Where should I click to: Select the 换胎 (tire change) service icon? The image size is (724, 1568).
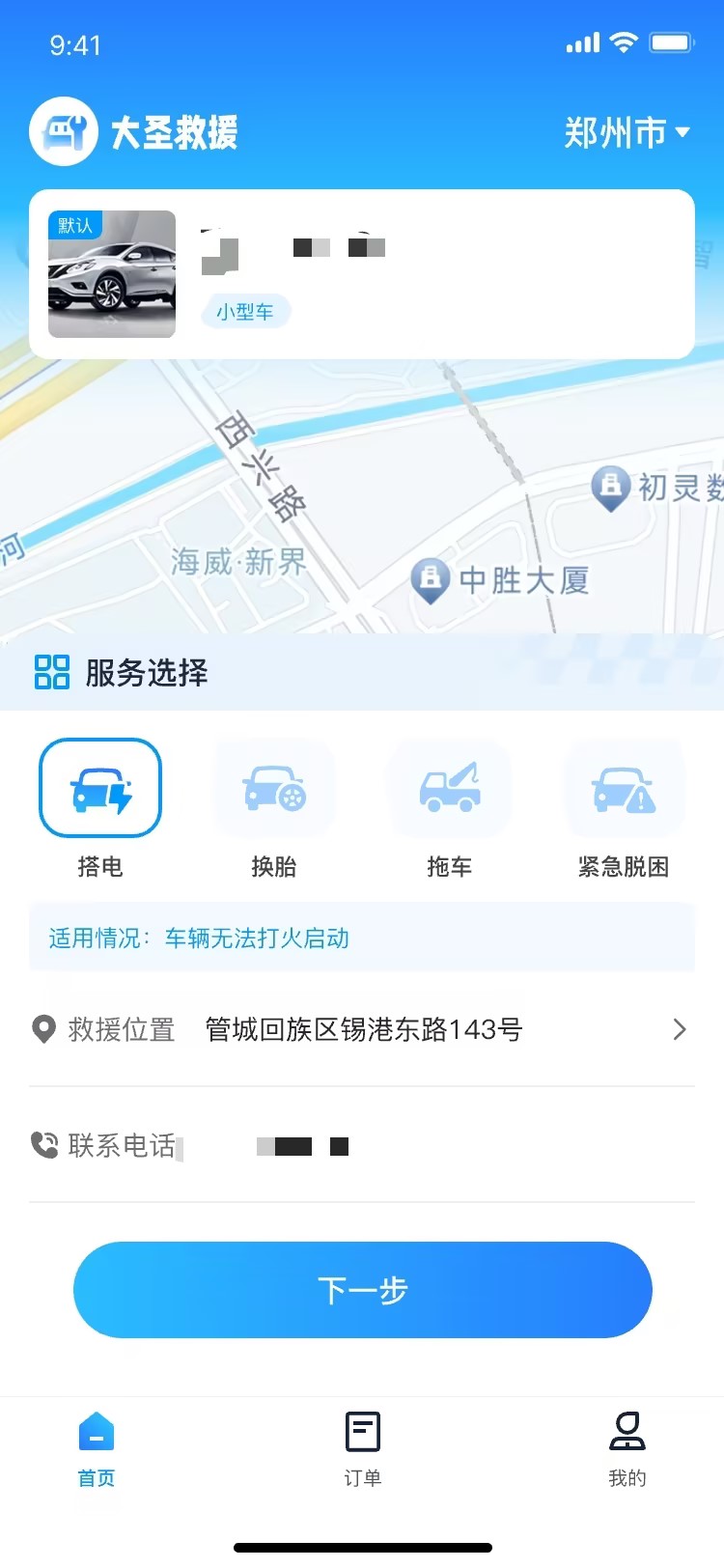274,787
